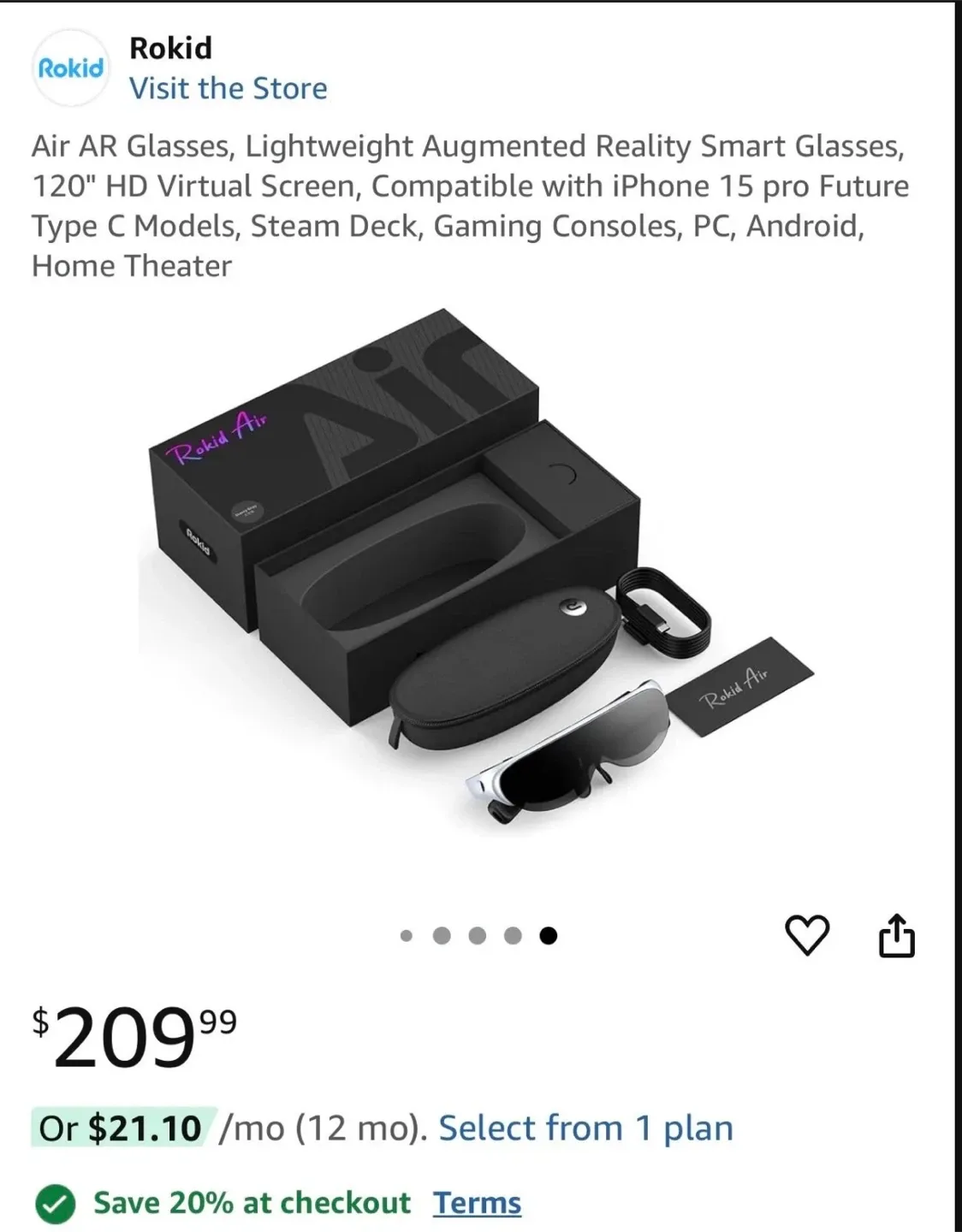The image size is (962, 1232).
Task: View the Terms for the checkout discount
Action: (x=477, y=1202)
